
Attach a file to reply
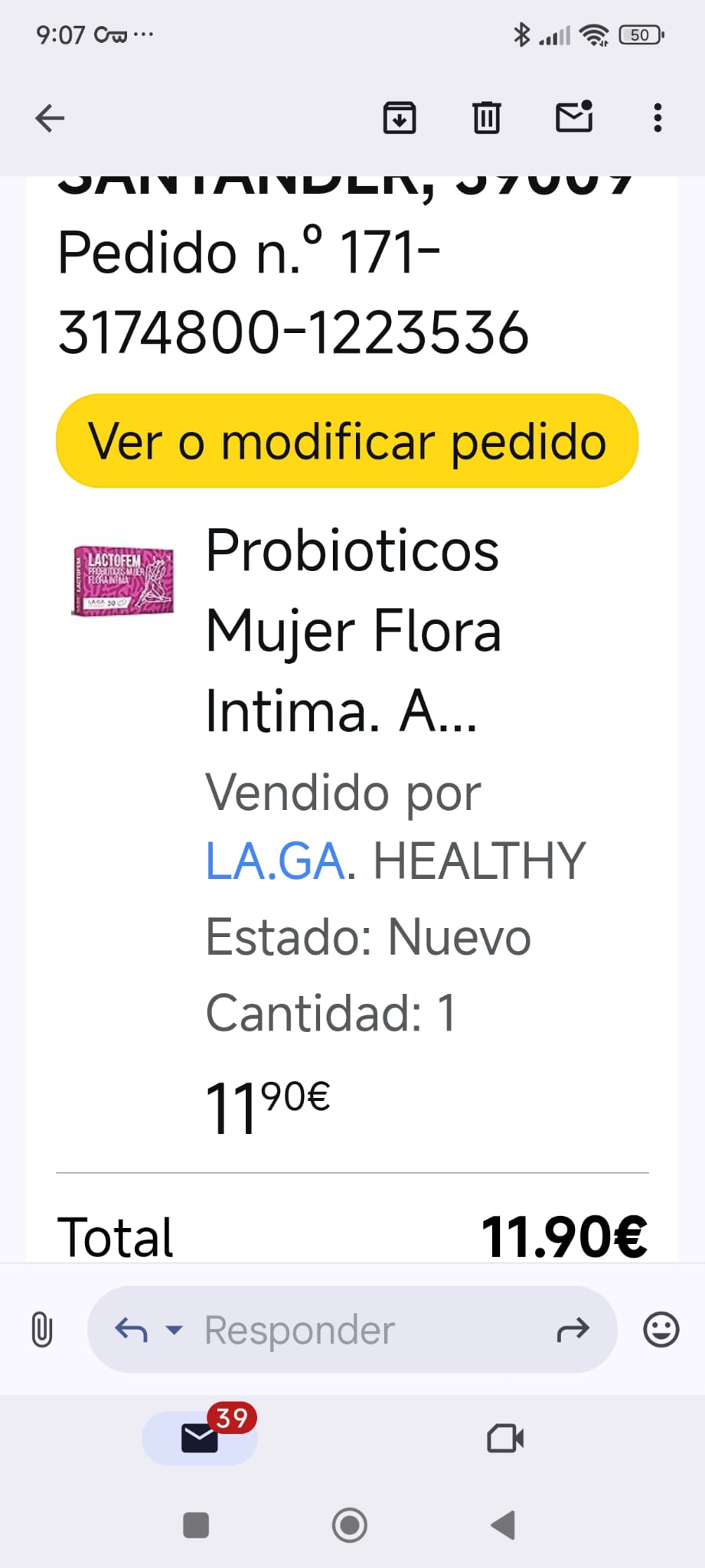tap(42, 1330)
